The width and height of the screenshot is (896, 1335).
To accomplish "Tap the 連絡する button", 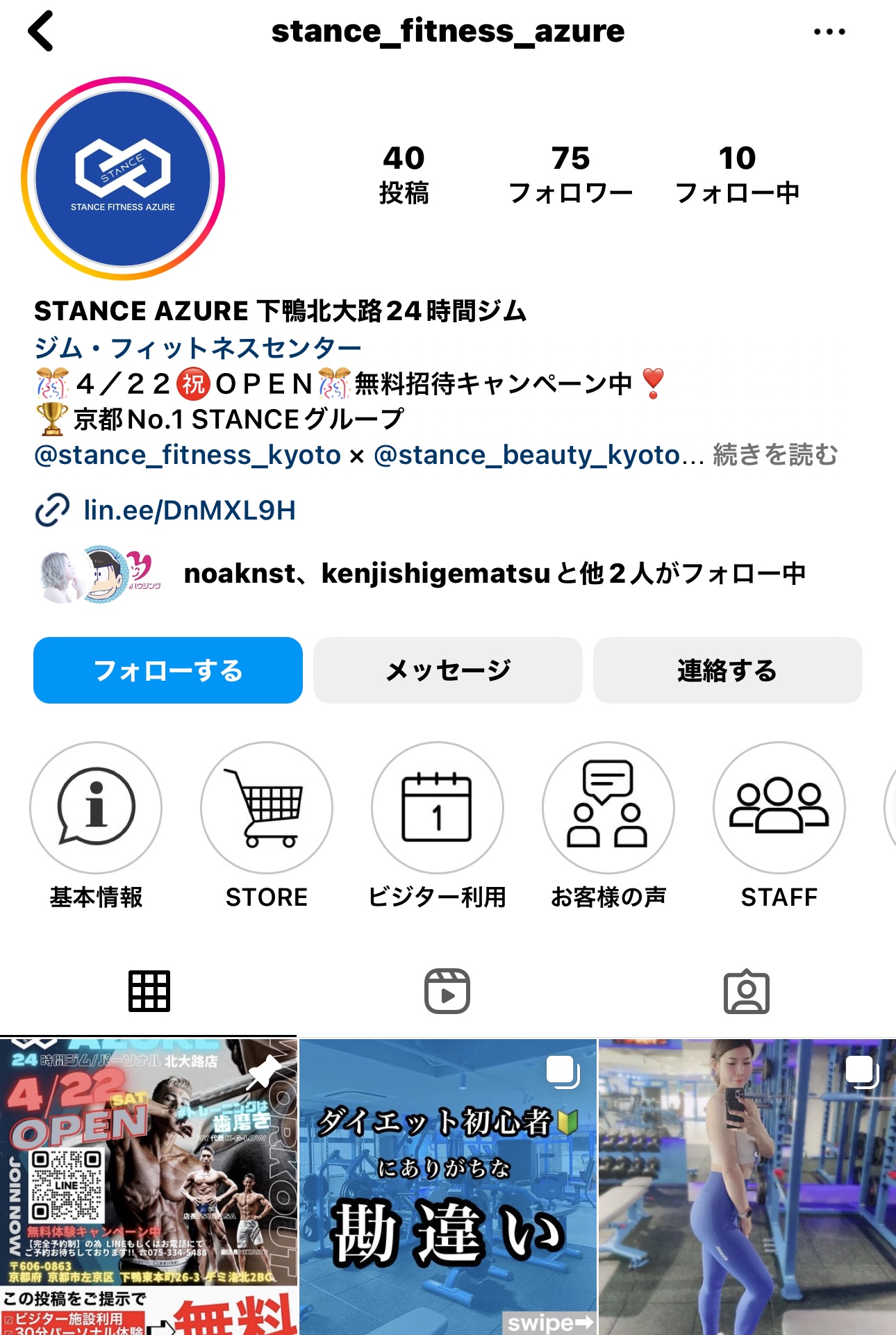I will pyautogui.click(x=727, y=670).
